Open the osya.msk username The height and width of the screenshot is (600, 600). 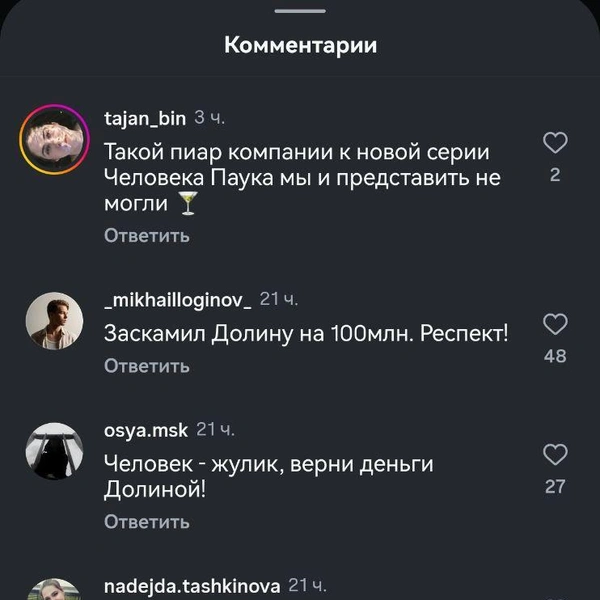point(146,429)
